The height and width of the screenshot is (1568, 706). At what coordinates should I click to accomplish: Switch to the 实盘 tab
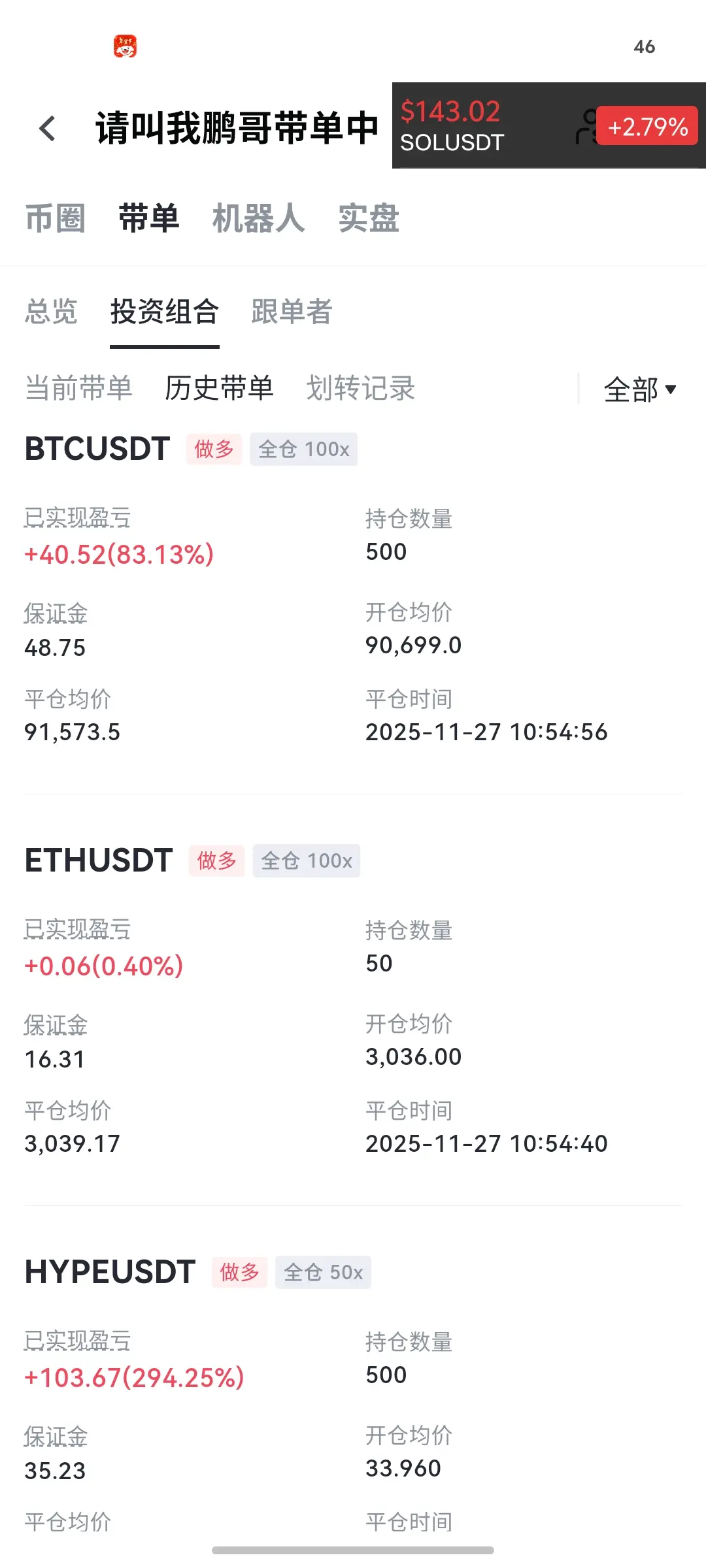click(369, 218)
